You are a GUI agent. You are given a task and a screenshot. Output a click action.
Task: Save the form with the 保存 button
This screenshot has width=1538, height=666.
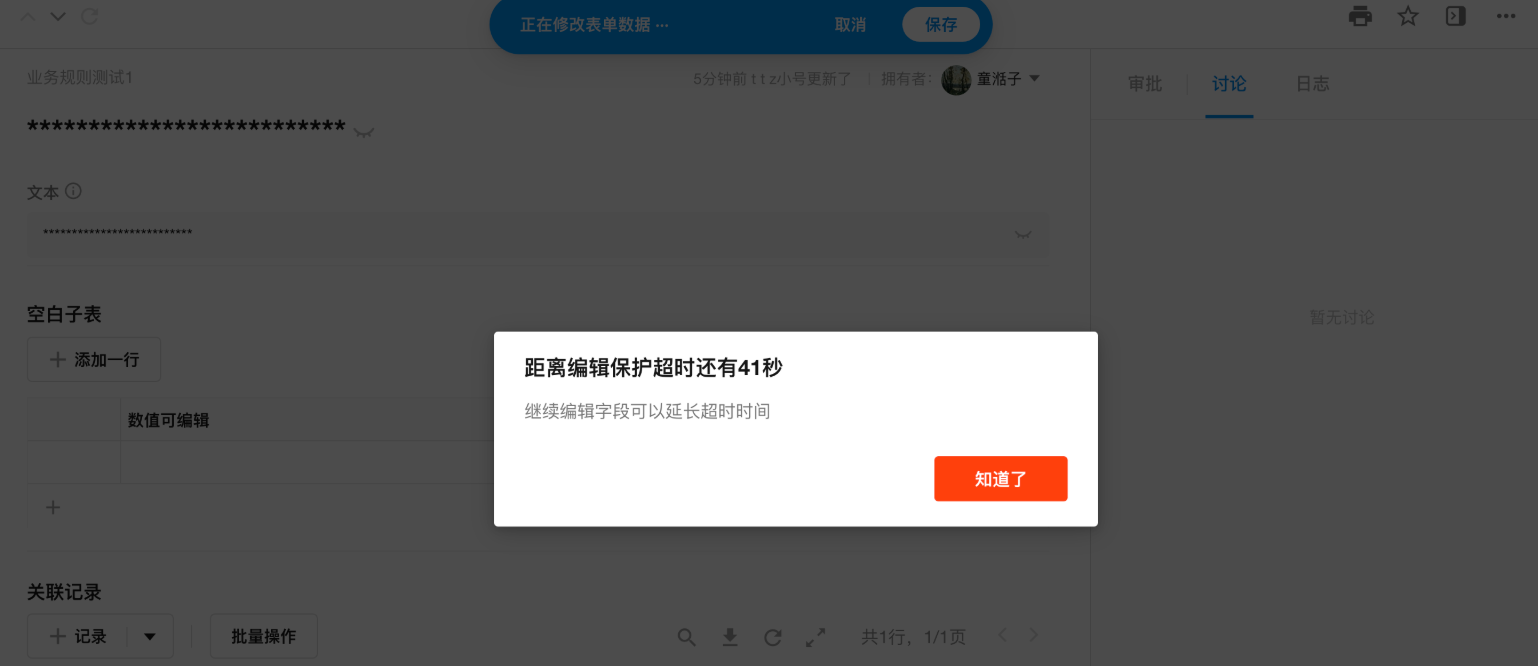tap(940, 25)
